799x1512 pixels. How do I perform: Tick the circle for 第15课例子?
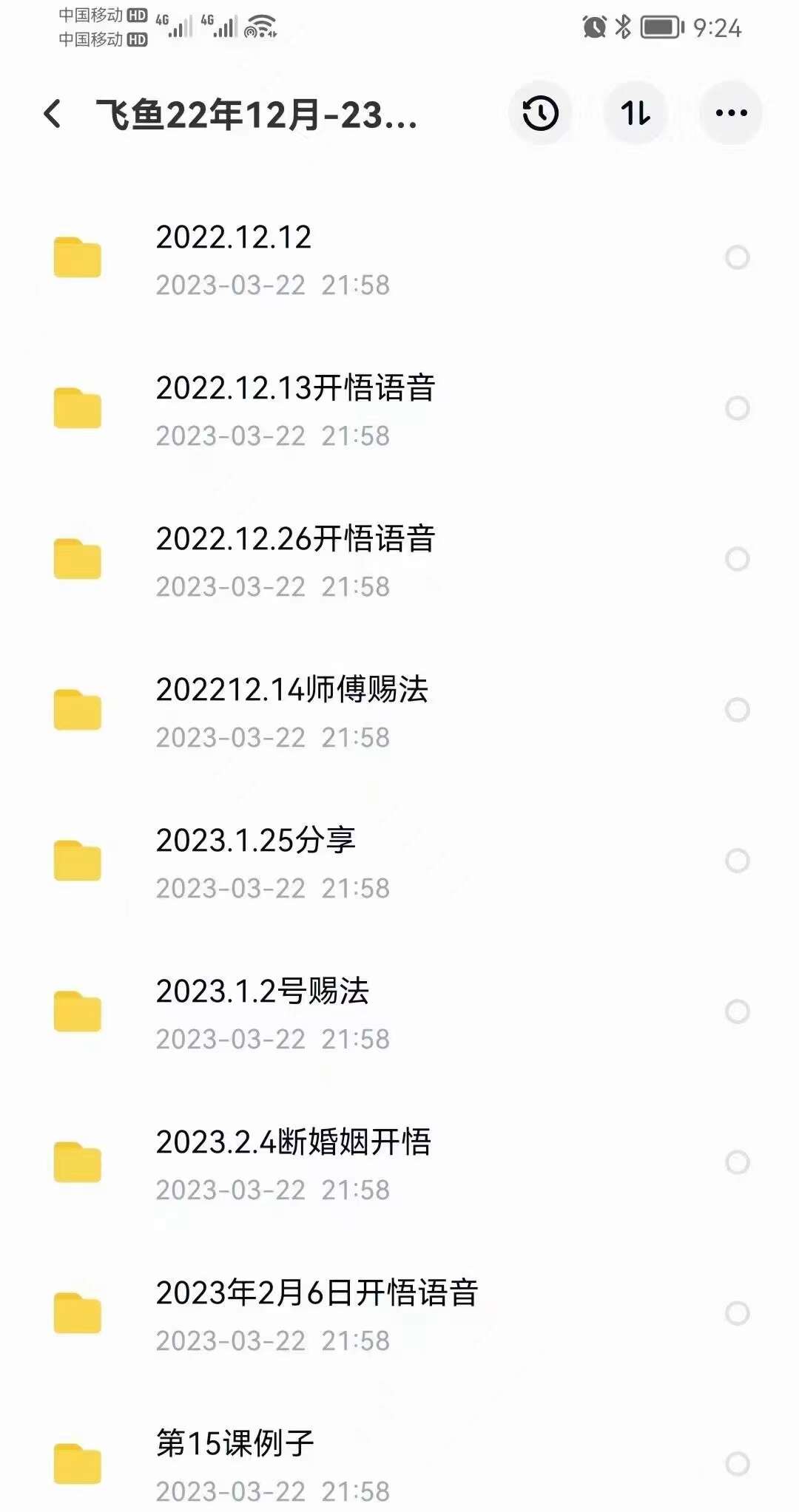click(x=738, y=1464)
